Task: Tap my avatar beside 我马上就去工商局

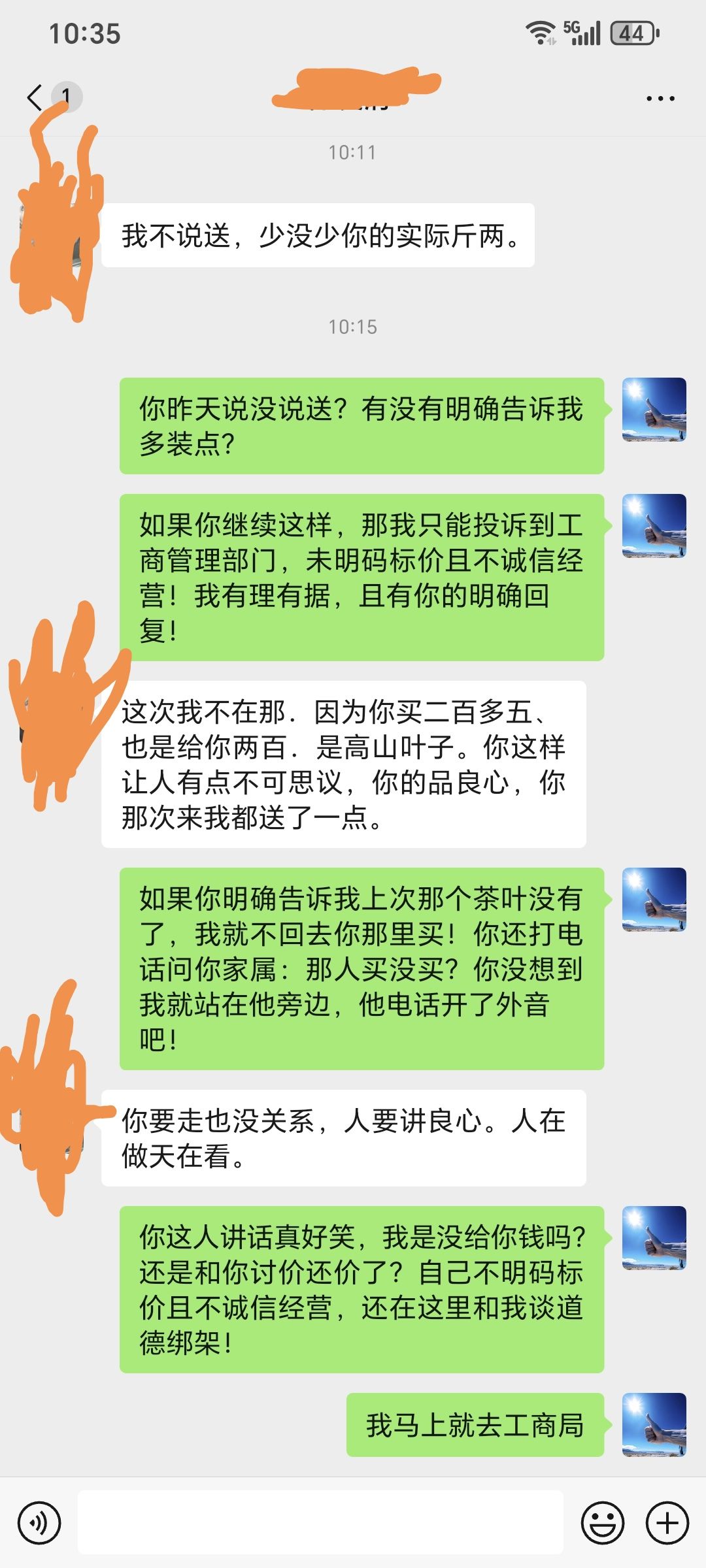Action: 654,1425
